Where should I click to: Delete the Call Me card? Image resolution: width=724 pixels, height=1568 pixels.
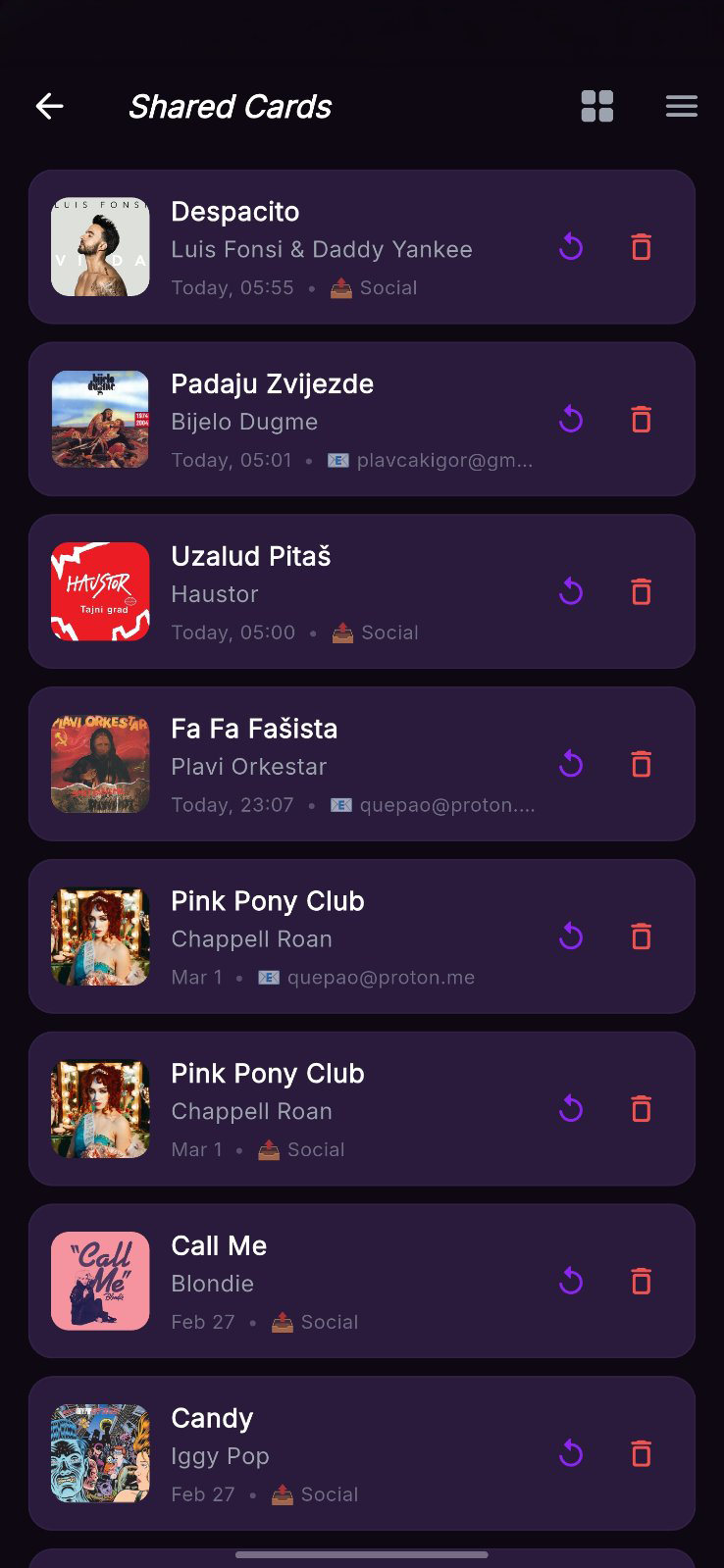click(641, 1282)
